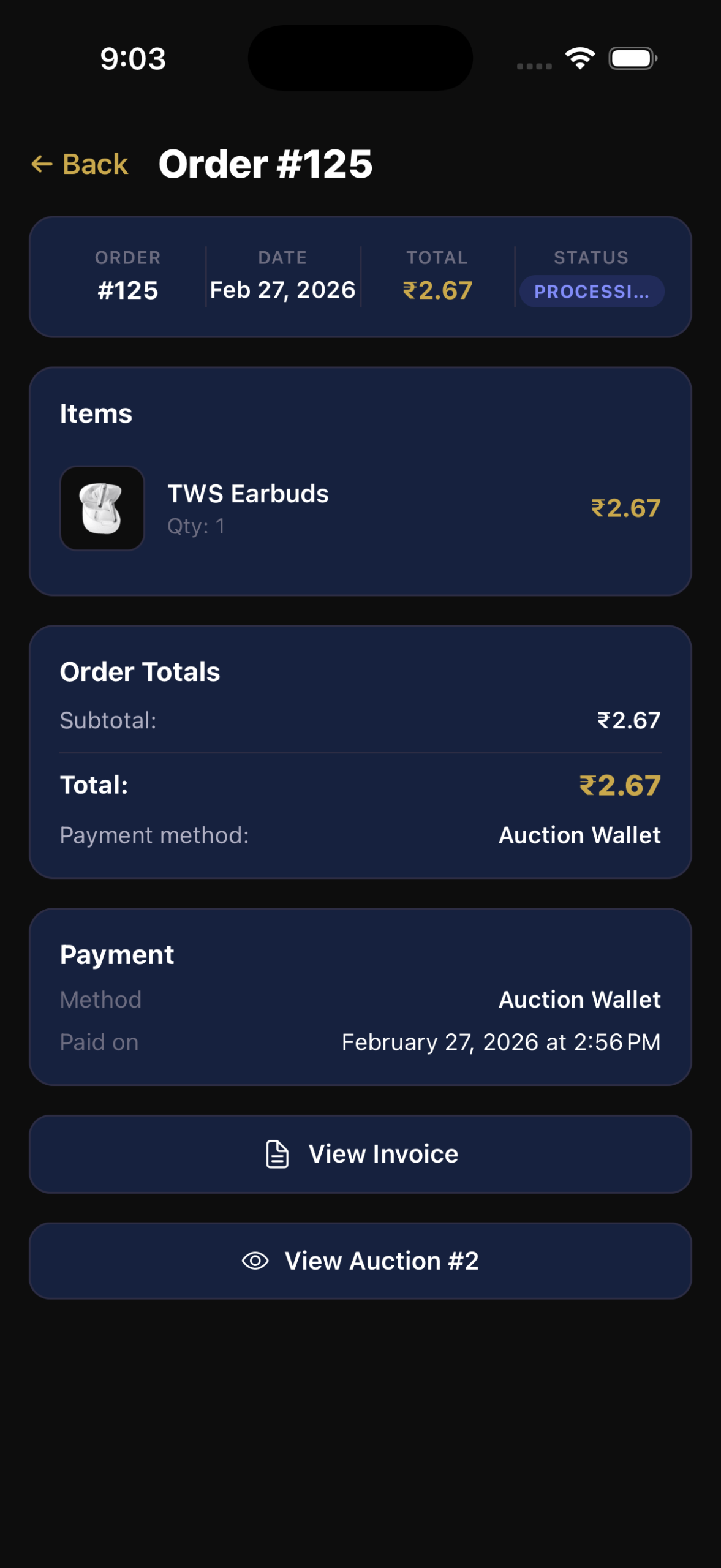721x1568 pixels.
Task: Click the subtotal amount of ₹2.67
Action: click(630, 721)
